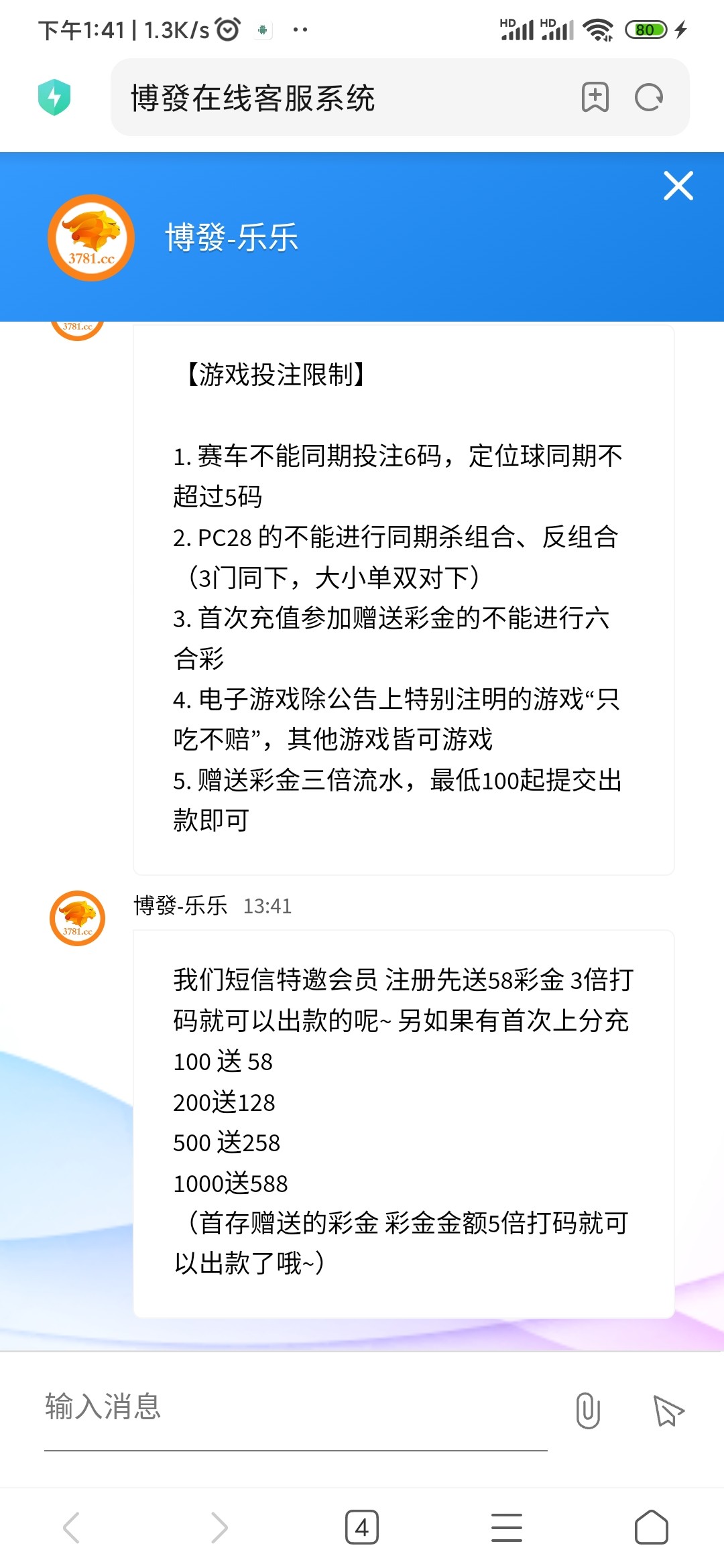This screenshot has height=1568, width=724.
Task: Tap the 游戏投注限制 message bubble
Action: (402, 603)
